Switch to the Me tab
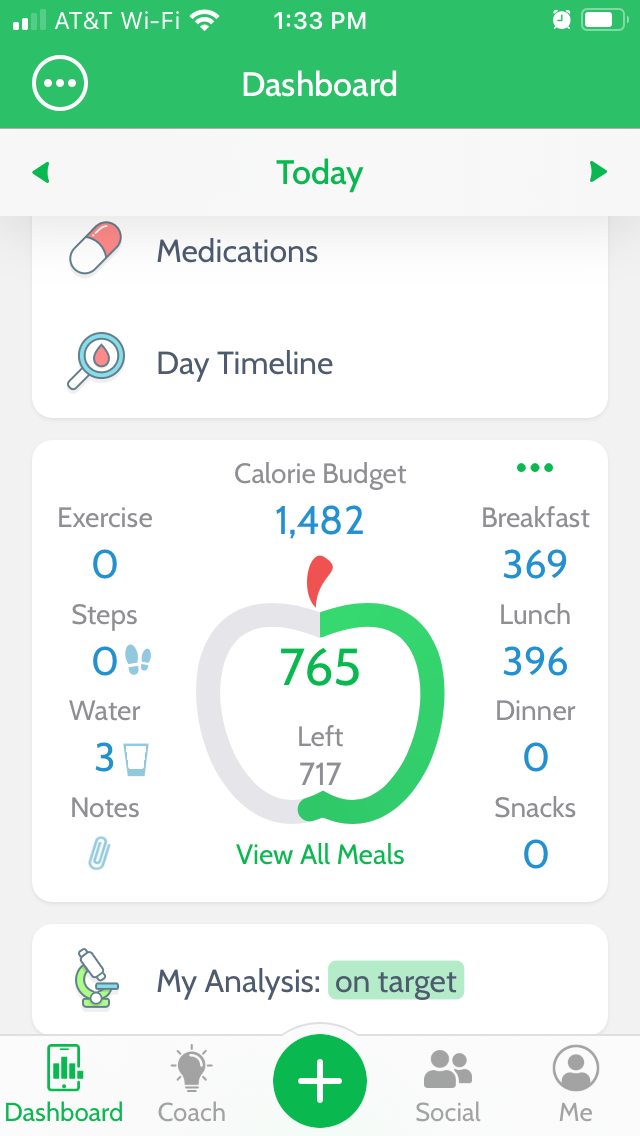Viewport: 640px width, 1136px height. (575, 1084)
